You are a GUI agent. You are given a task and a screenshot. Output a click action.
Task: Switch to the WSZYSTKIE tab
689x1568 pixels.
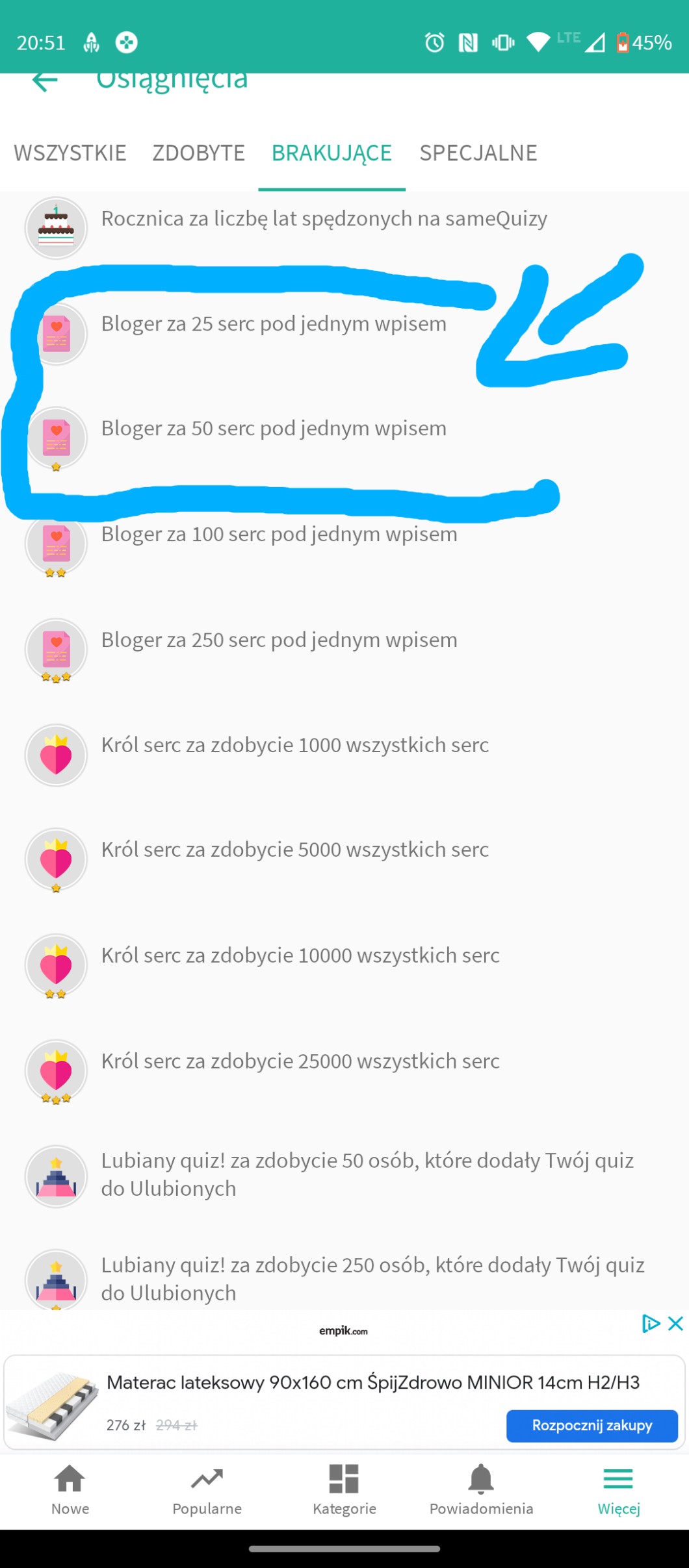[70, 153]
